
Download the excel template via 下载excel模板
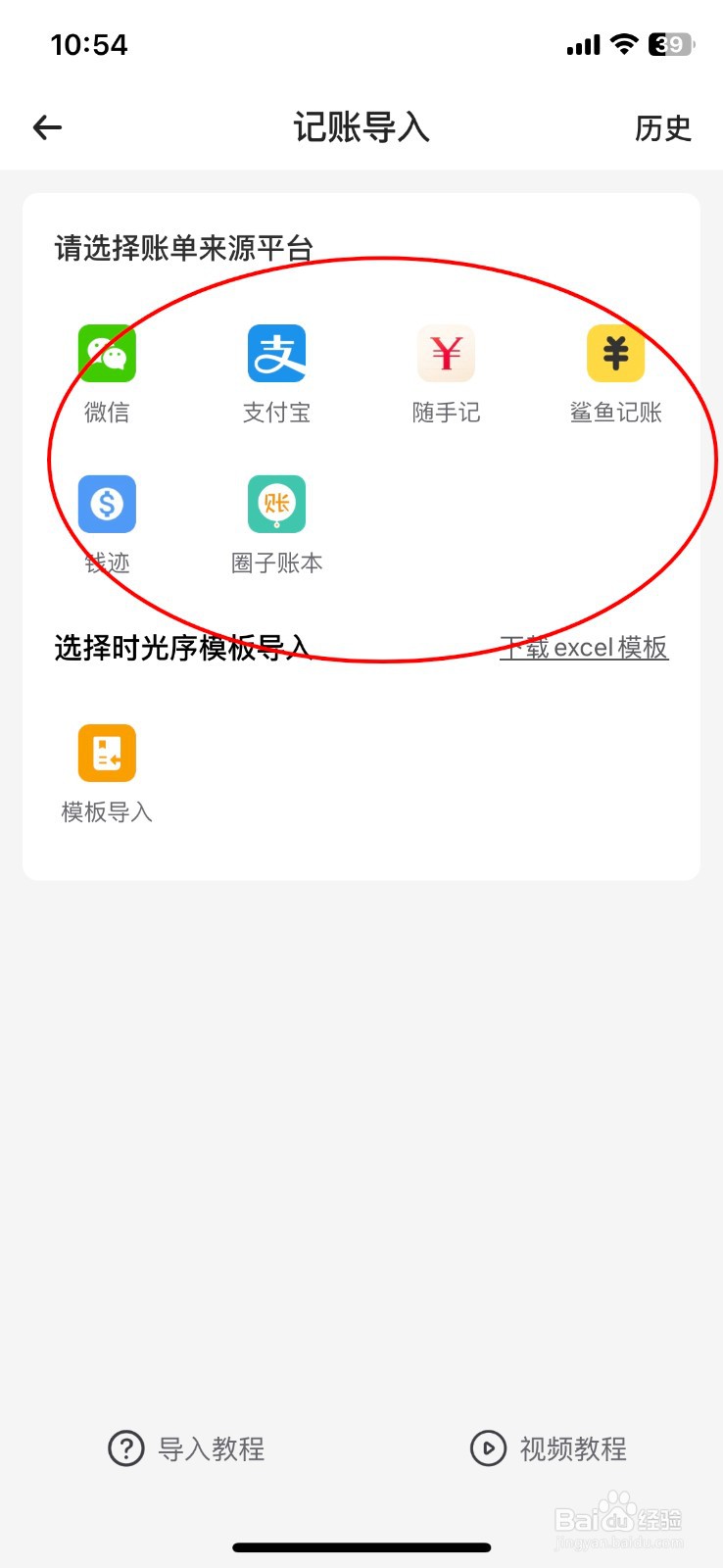pyautogui.click(x=585, y=647)
